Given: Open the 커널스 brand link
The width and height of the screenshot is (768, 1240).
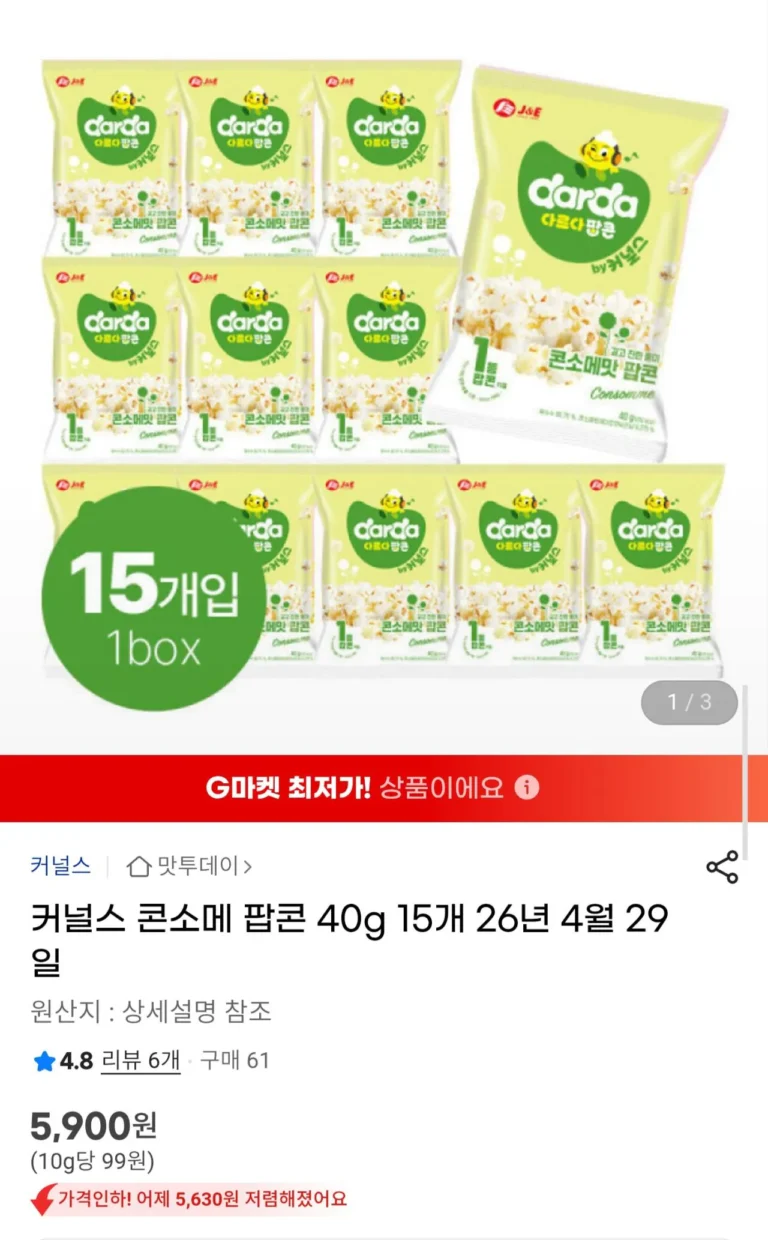Looking at the screenshot, I should point(60,866).
